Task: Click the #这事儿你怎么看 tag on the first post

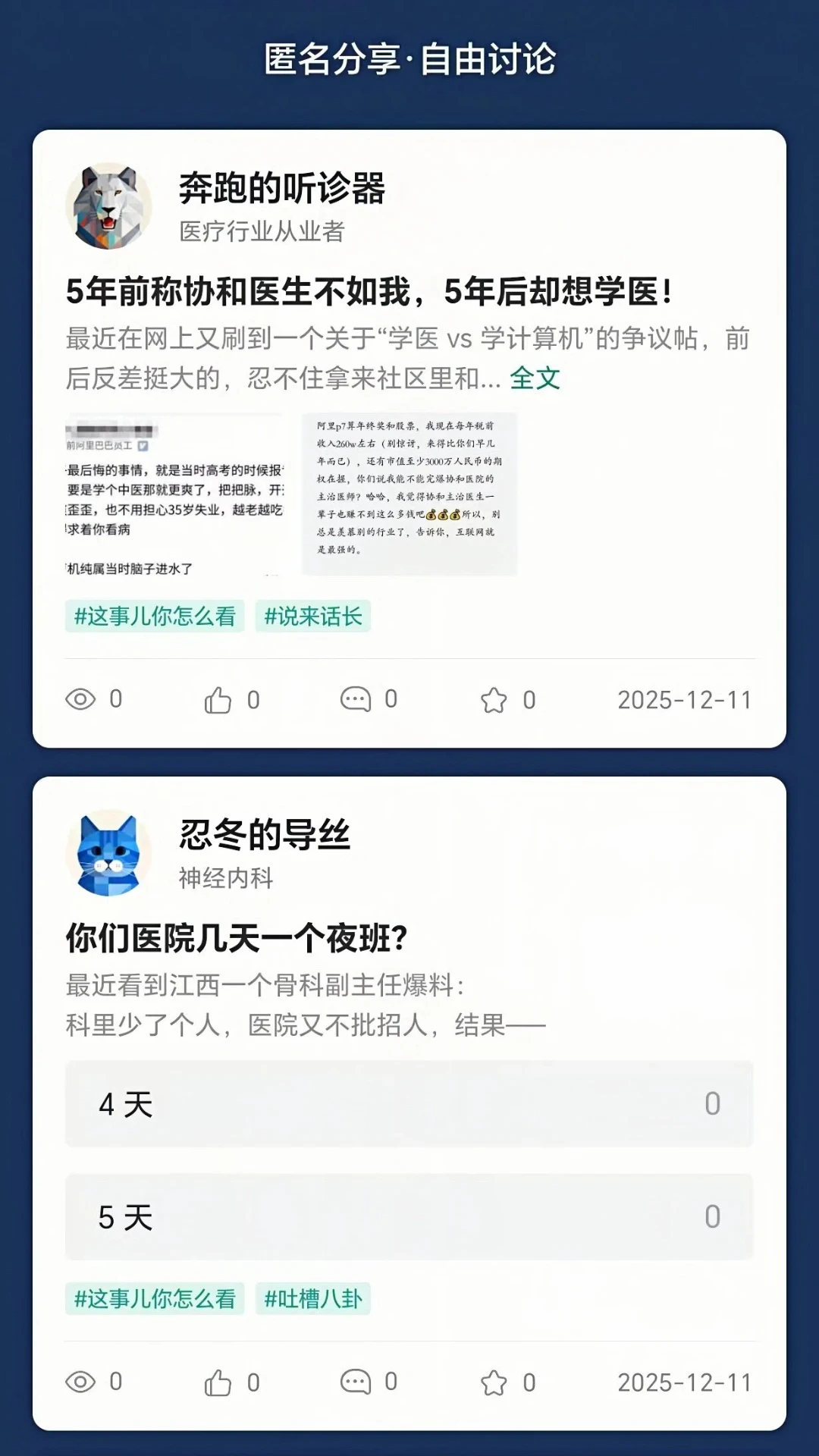Action: [x=153, y=617]
